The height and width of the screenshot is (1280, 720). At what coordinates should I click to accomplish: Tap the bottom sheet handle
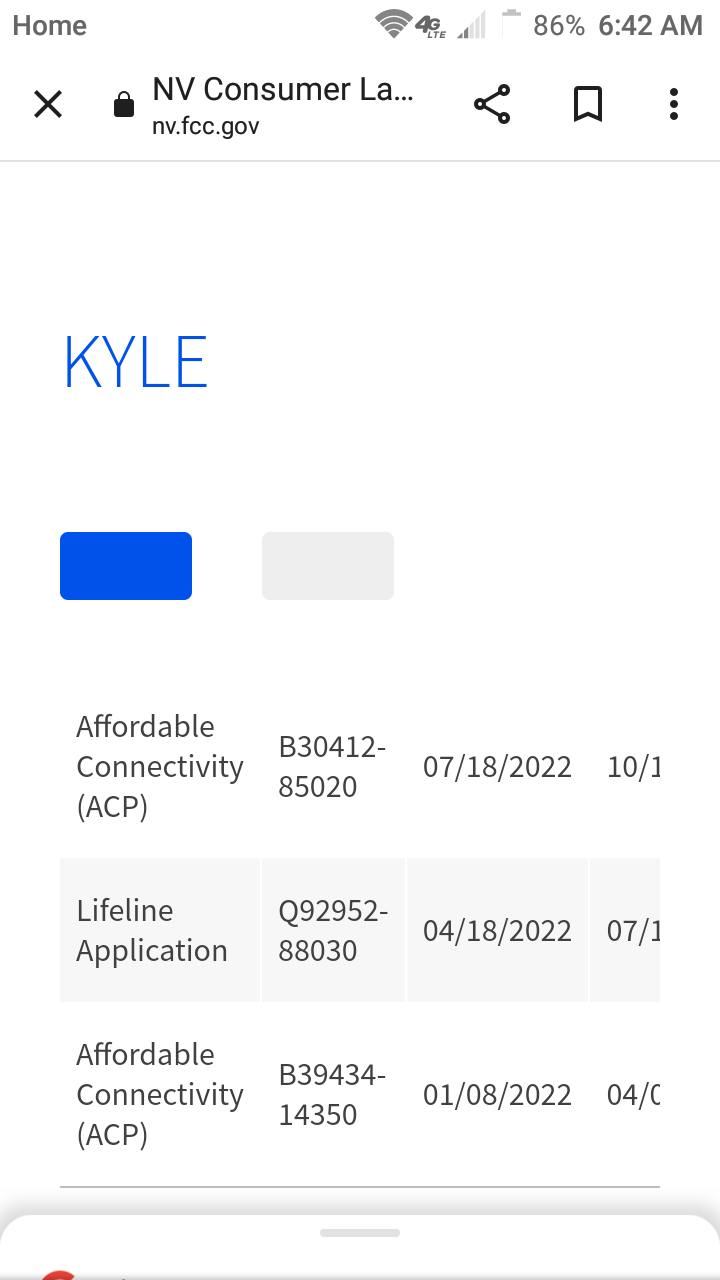point(360,1233)
